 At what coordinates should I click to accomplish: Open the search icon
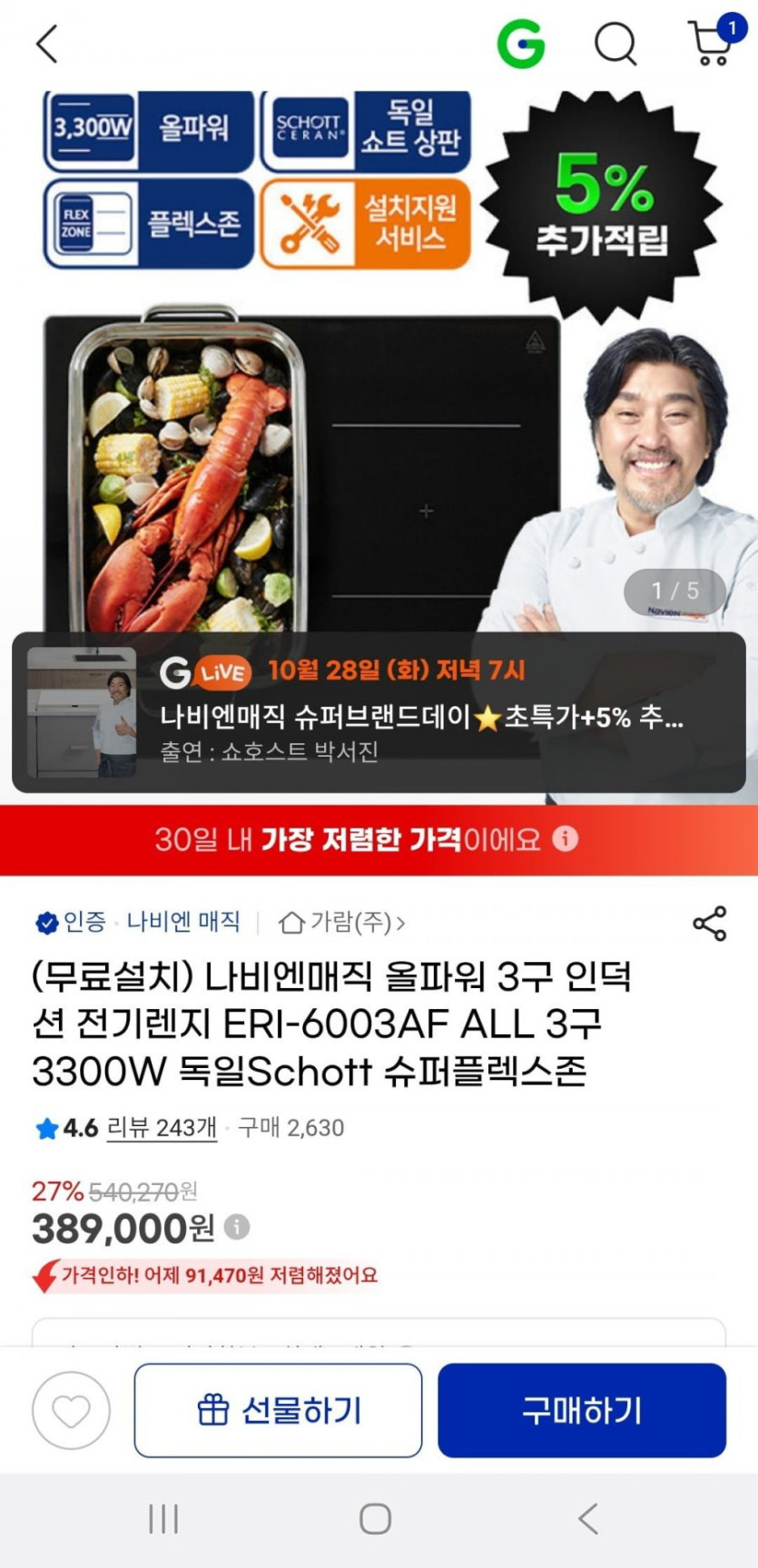(615, 43)
